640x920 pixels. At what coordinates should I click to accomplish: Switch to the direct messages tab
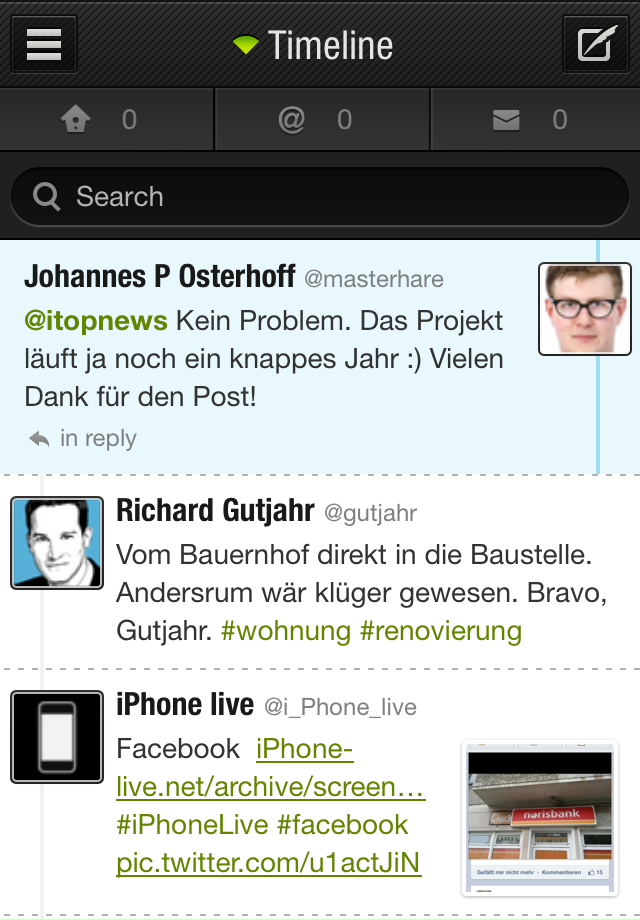tap(534, 120)
